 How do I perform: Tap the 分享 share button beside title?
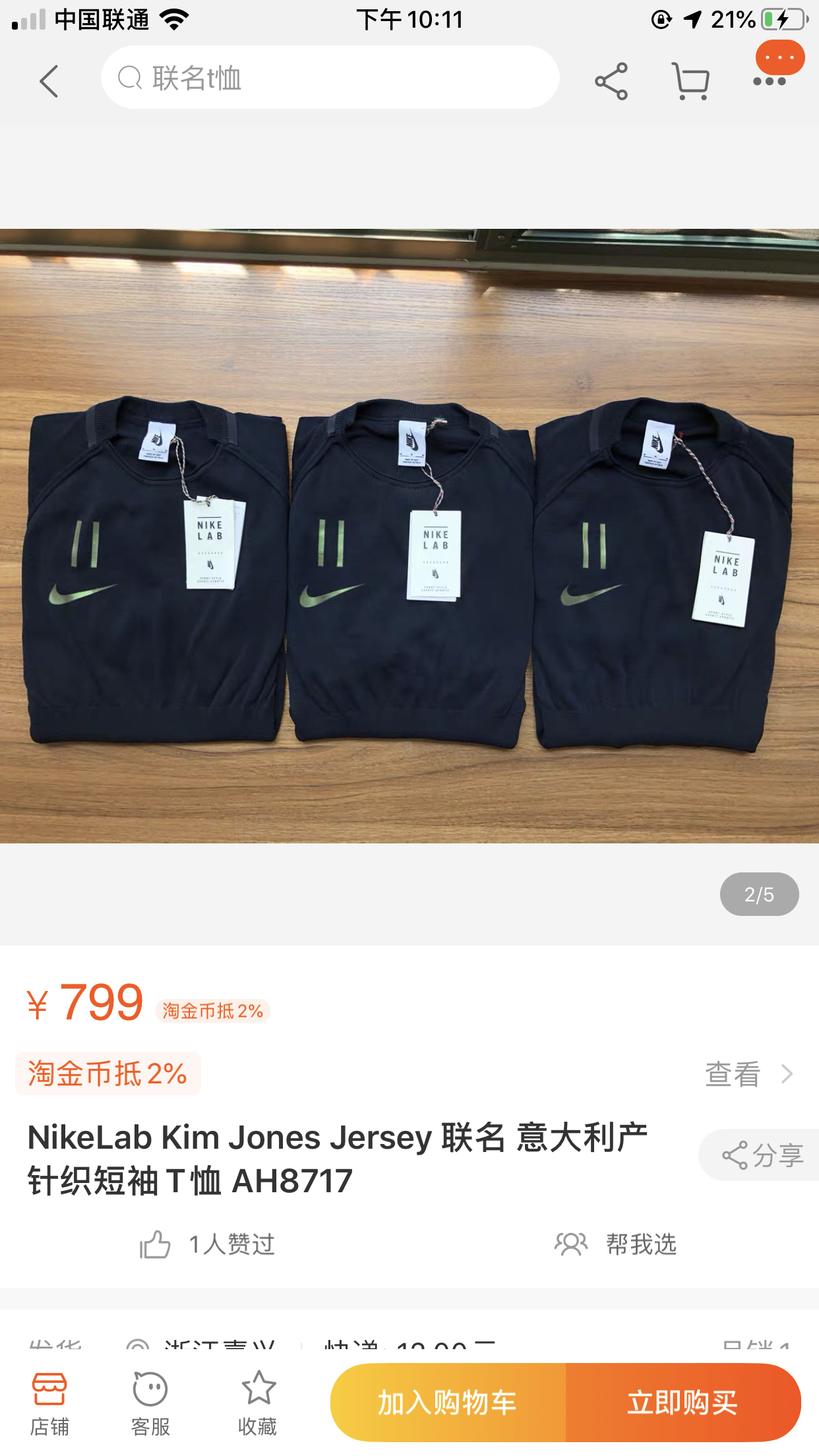762,1155
